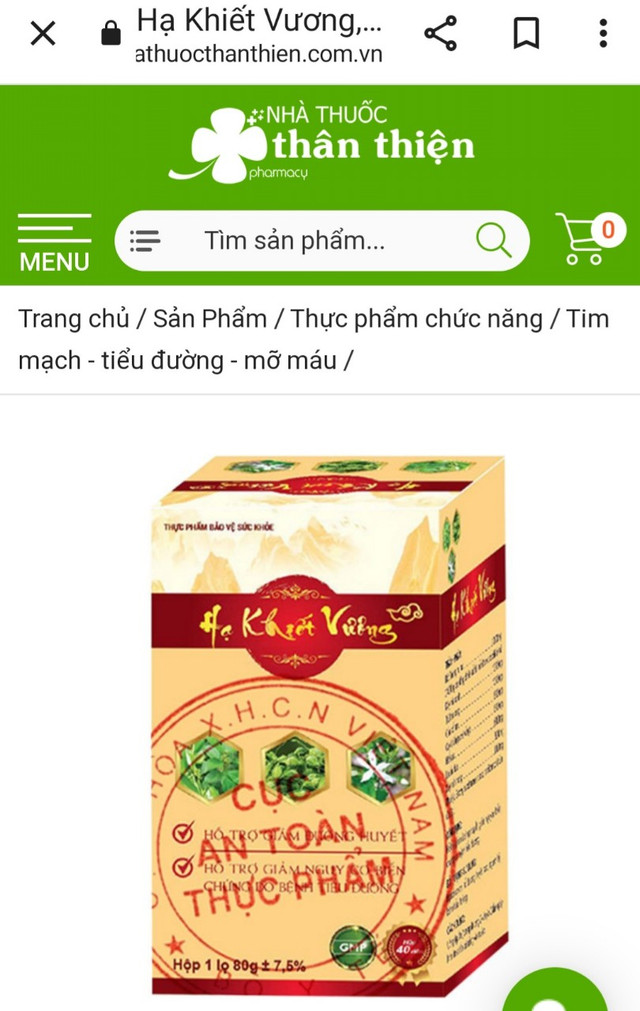Image resolution: width=640 pixels, height=1011 pixels.
Task: Share this page
Action: (440, 34)
